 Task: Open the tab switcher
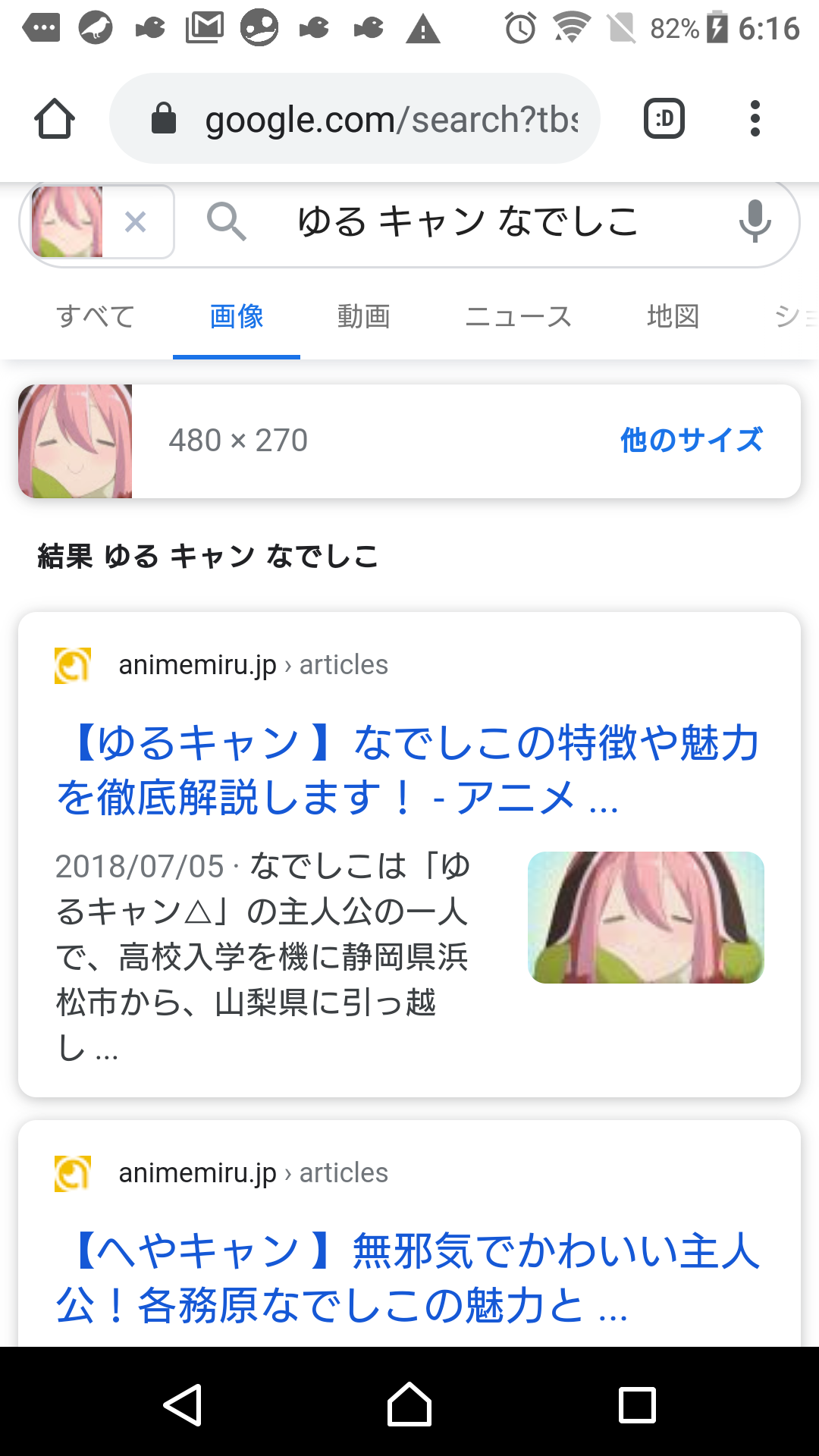coord(664,119)
